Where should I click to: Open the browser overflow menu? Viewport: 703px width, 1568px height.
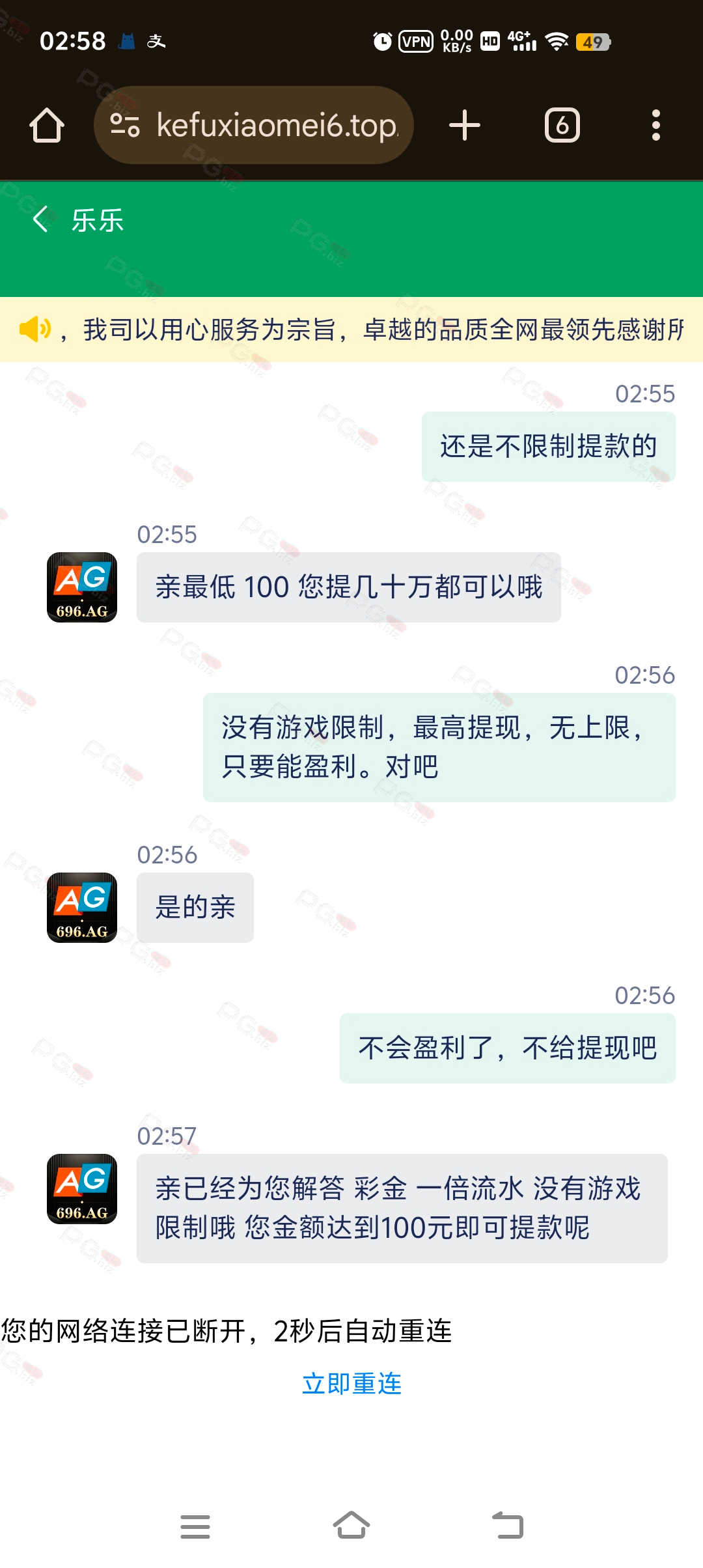(655, 125)
